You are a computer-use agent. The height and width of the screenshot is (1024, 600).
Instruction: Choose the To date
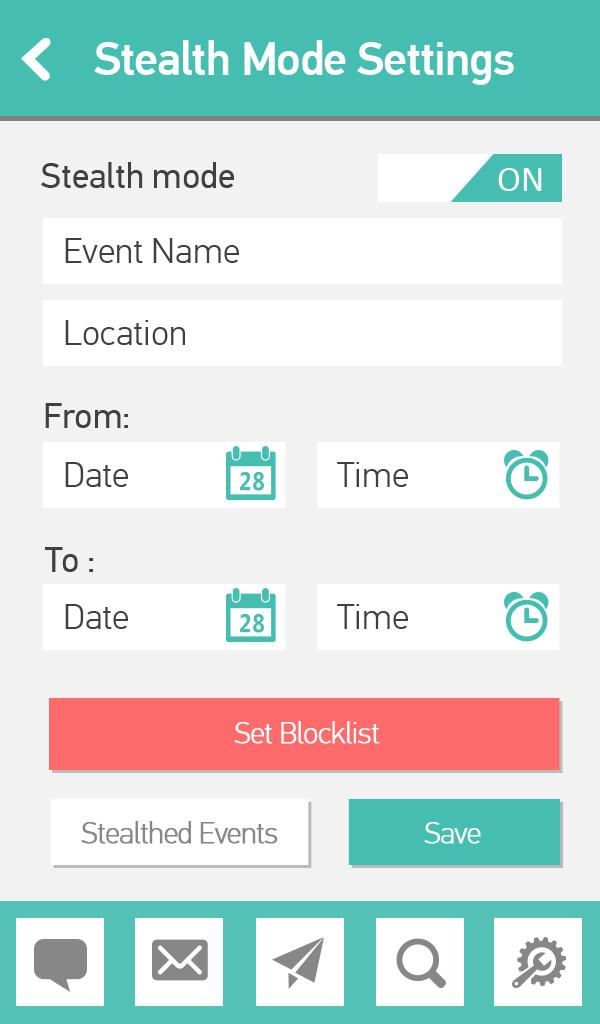(164, 617)
